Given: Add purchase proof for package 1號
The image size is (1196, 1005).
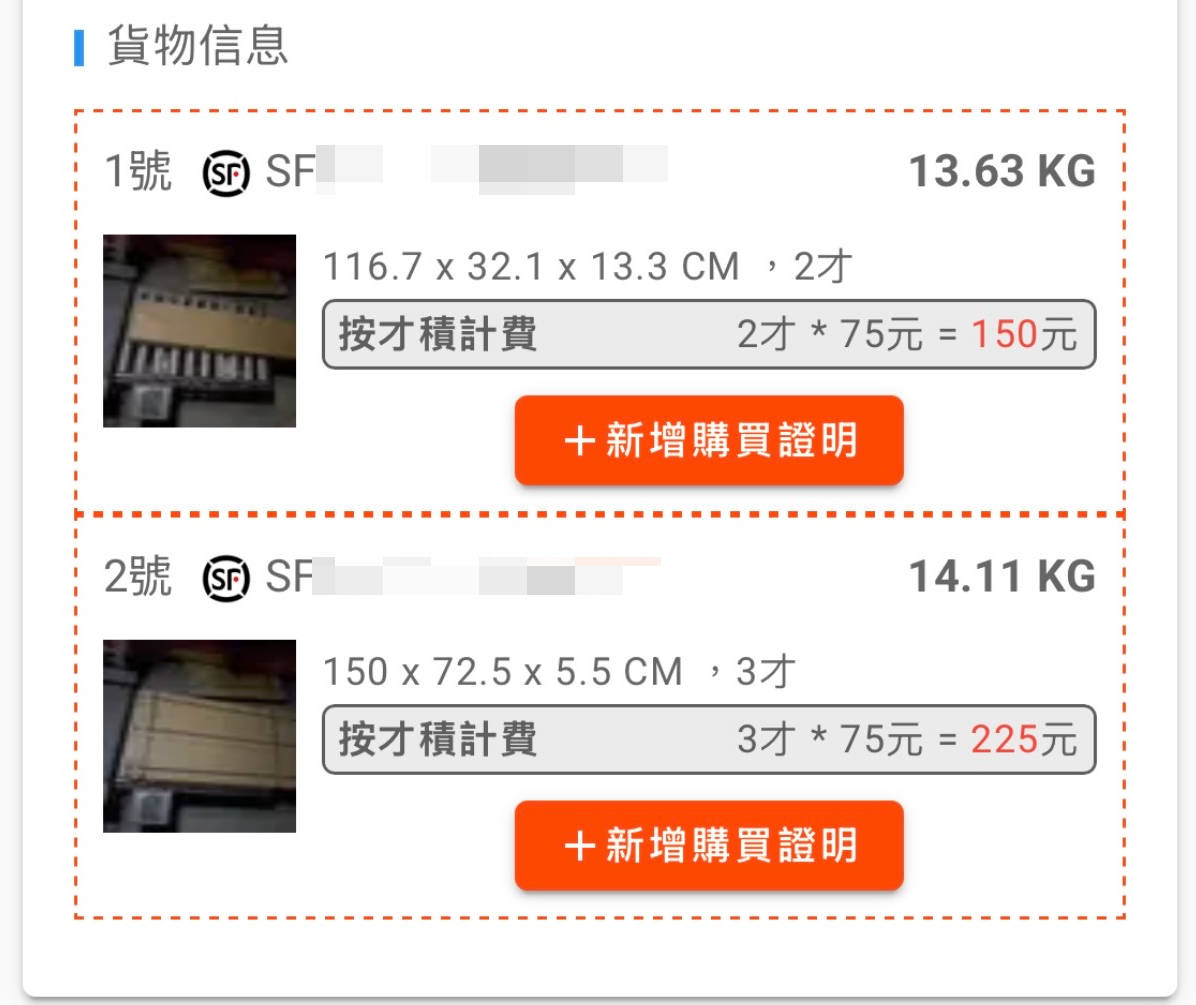Looking at the screenshot, I should click(x=709, y=441).
